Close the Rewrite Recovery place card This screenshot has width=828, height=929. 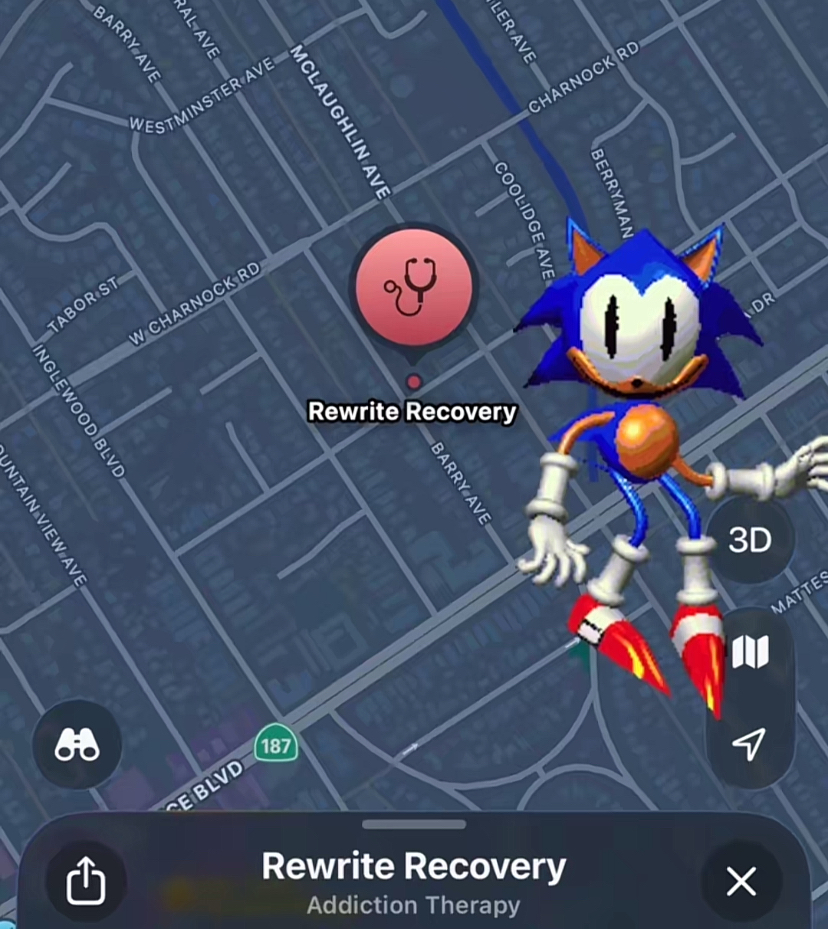point(741,881)
